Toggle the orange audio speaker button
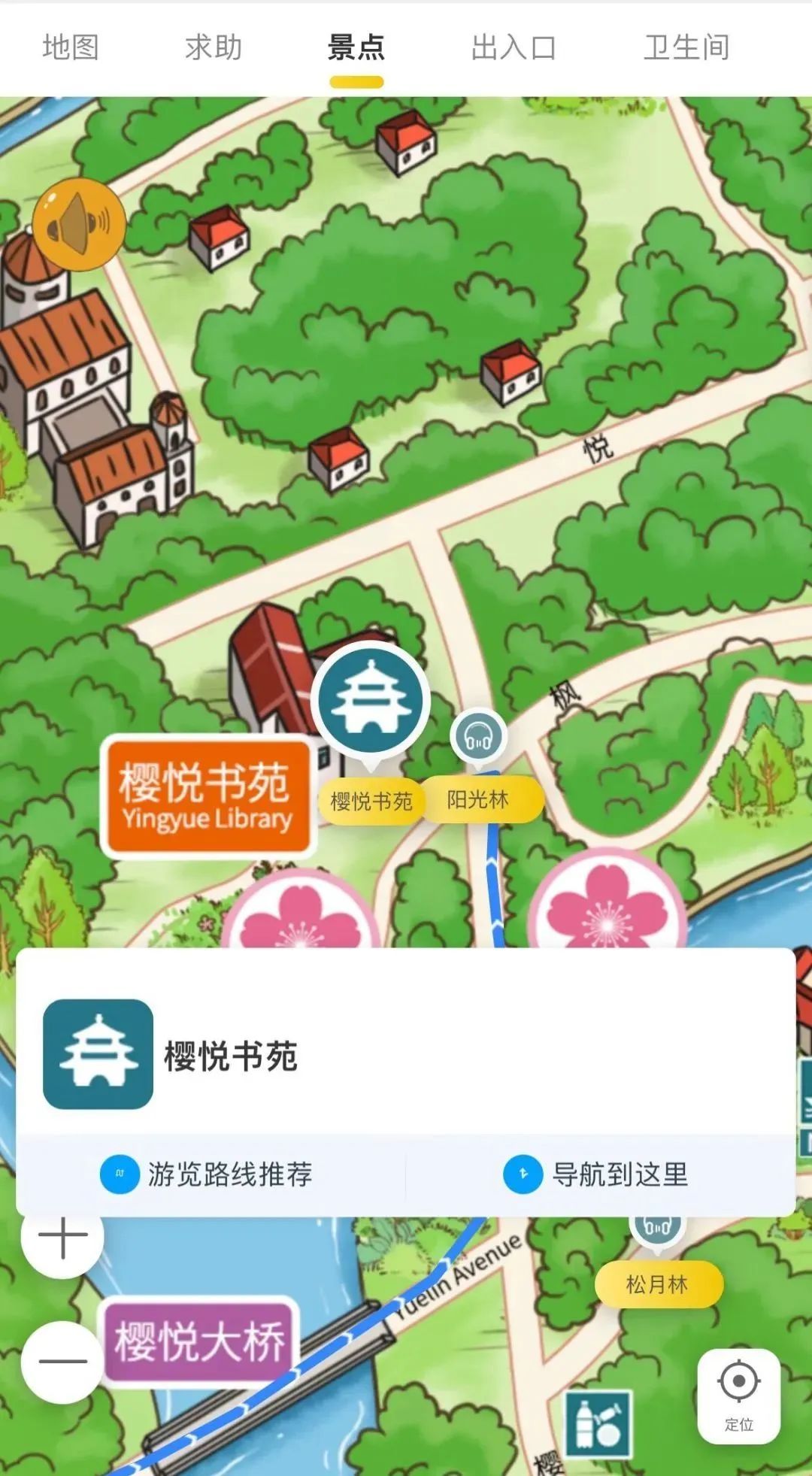 (79, 224)
